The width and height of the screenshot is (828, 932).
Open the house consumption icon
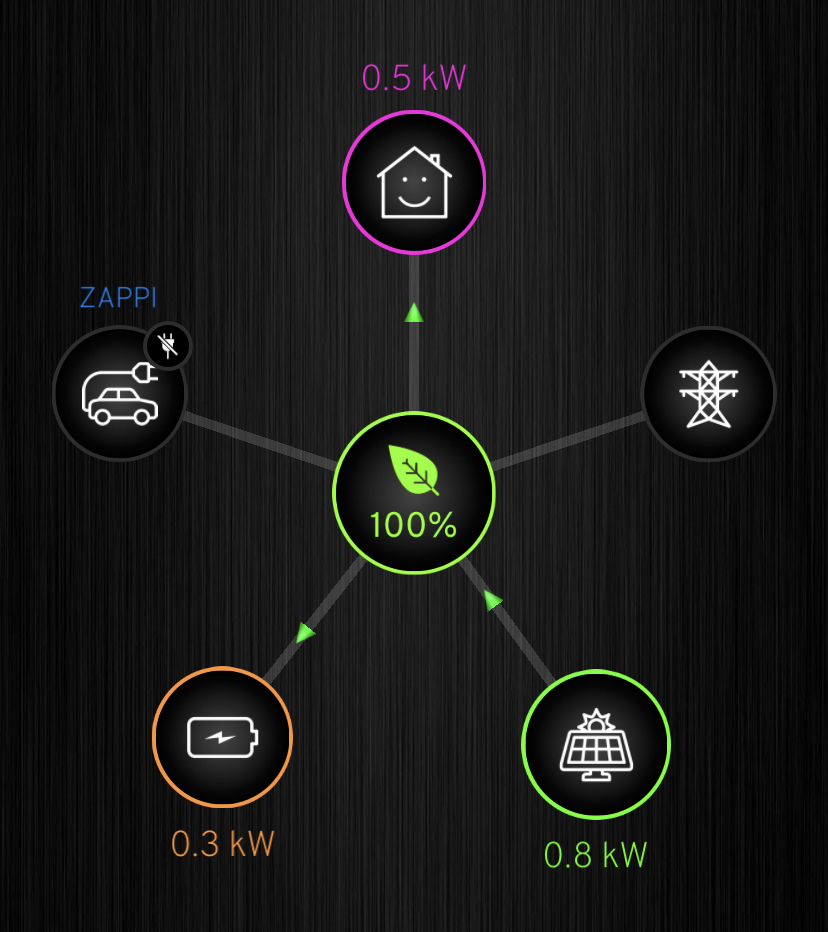[x=414, y=183]
